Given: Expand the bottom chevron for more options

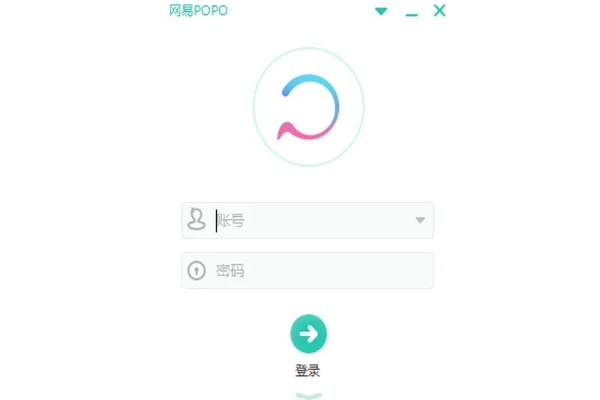Looking at the screenshot, I should [308, 395].
